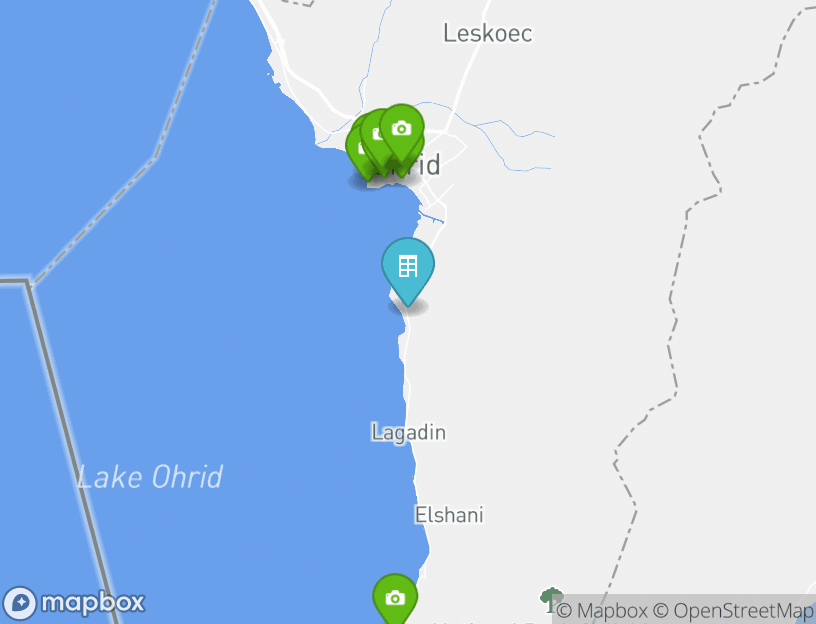Screen dimensions: 816x624
Task: Select the green camera pin below Elshani
Action: 395,597
